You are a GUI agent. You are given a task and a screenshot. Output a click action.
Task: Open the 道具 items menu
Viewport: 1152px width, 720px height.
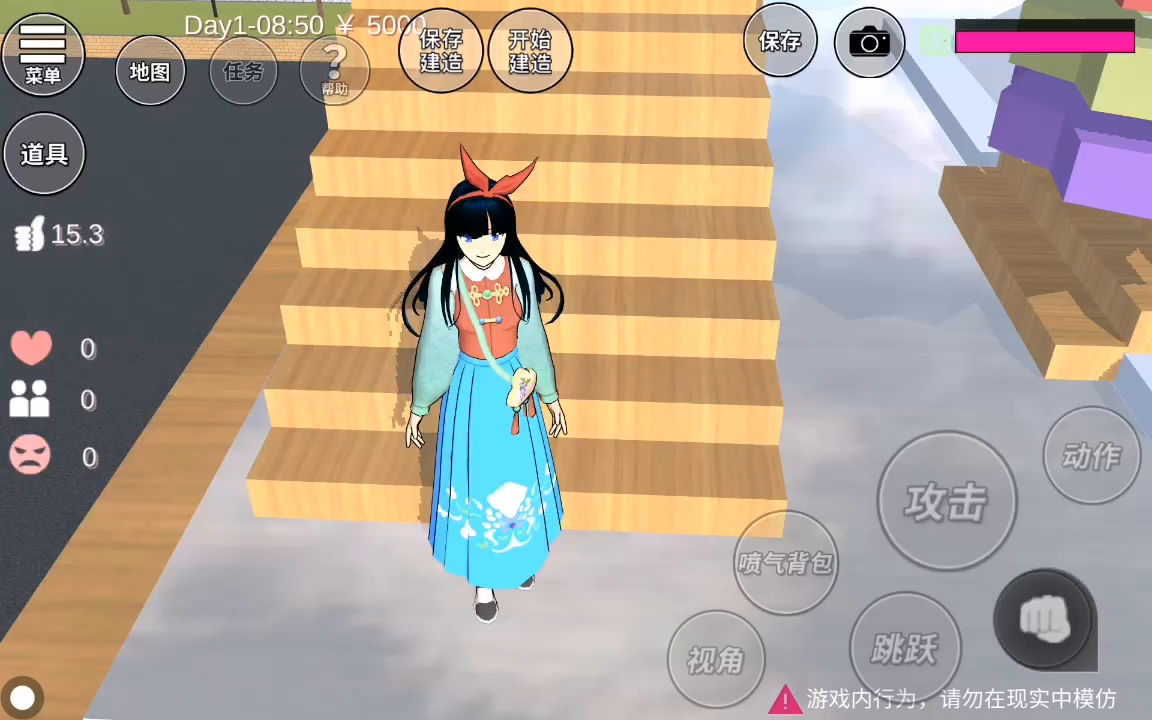point(44,154)
